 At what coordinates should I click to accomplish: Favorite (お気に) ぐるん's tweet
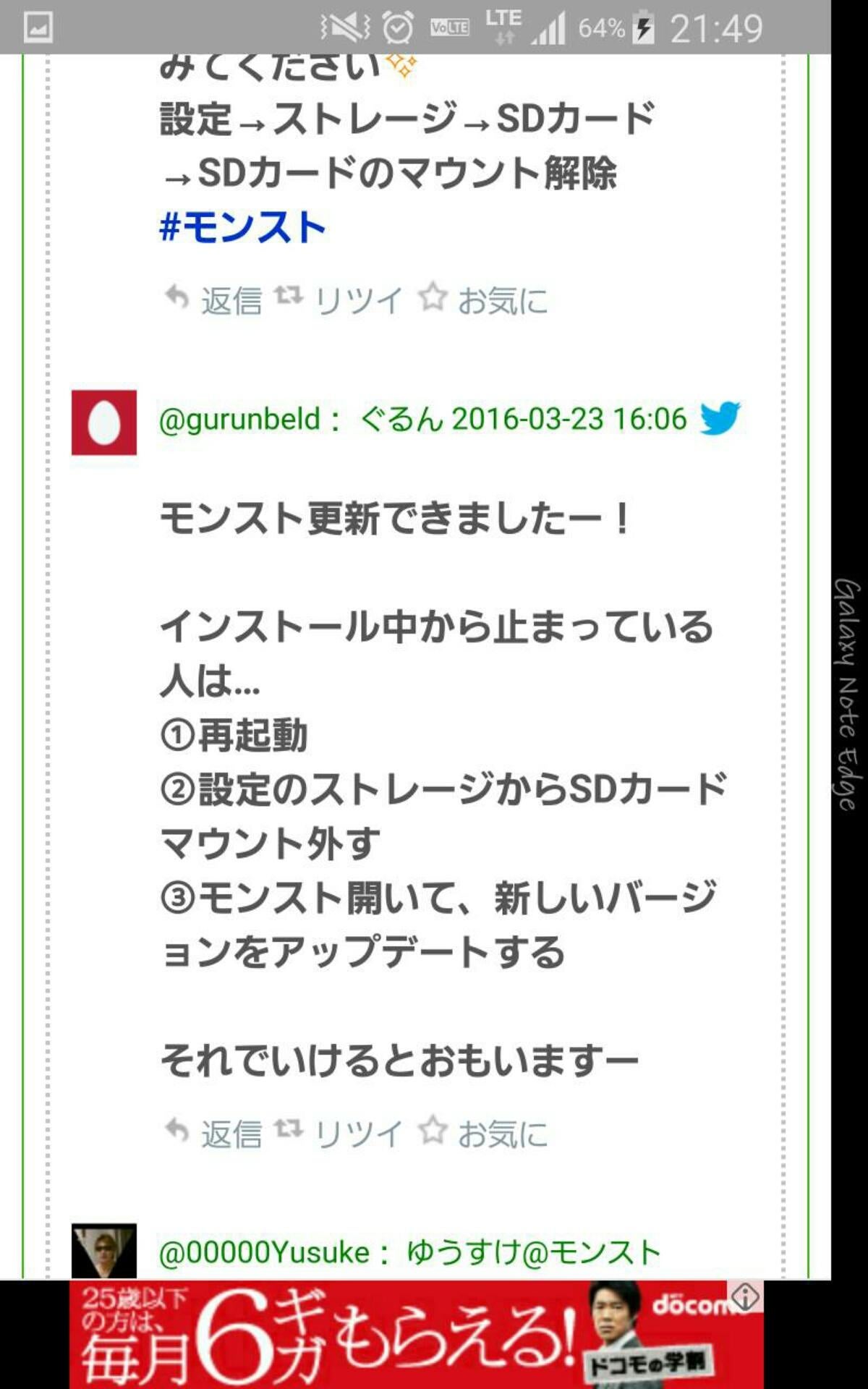(483, 1133)
